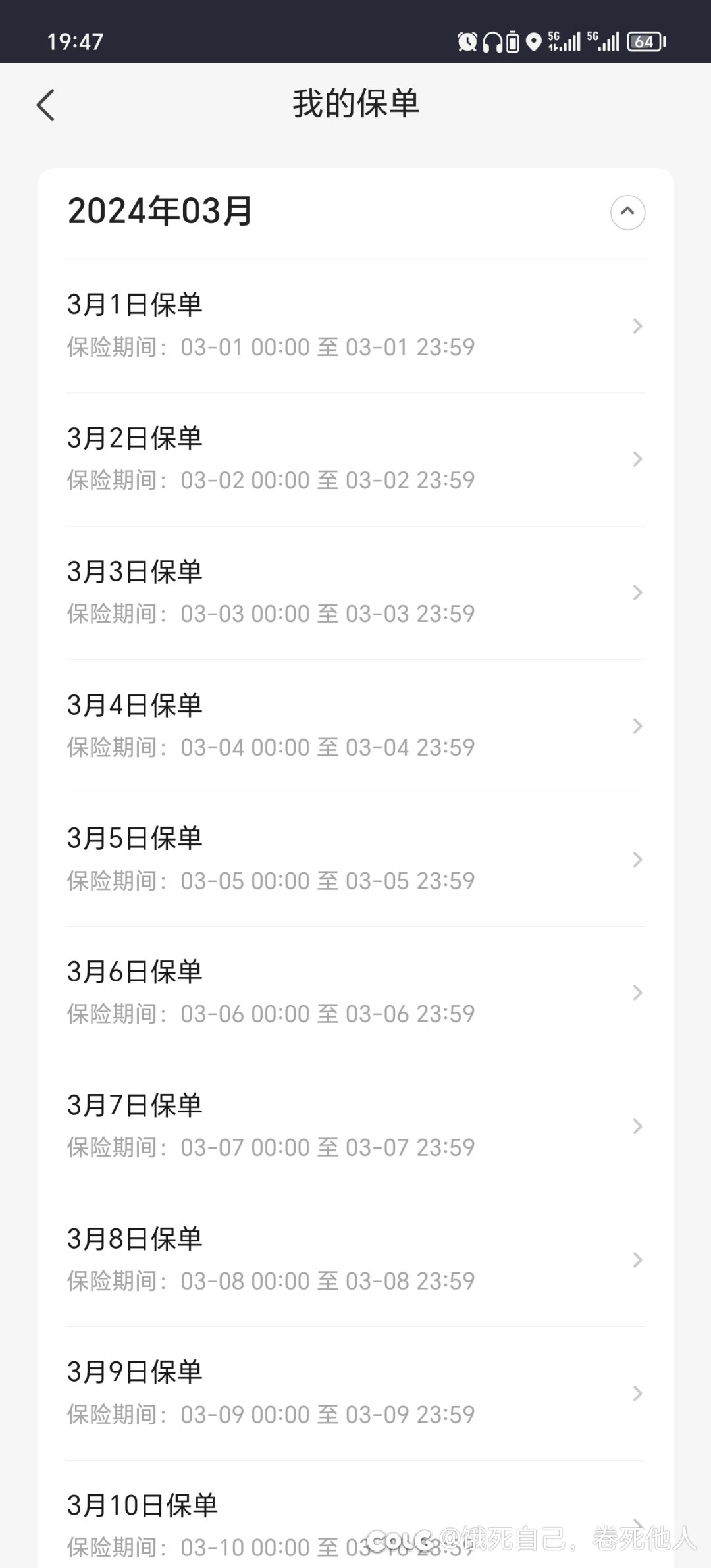View the 3月6日保单 policy
Viewport: 711px width, 1568px height.
[x=355, y=993]
